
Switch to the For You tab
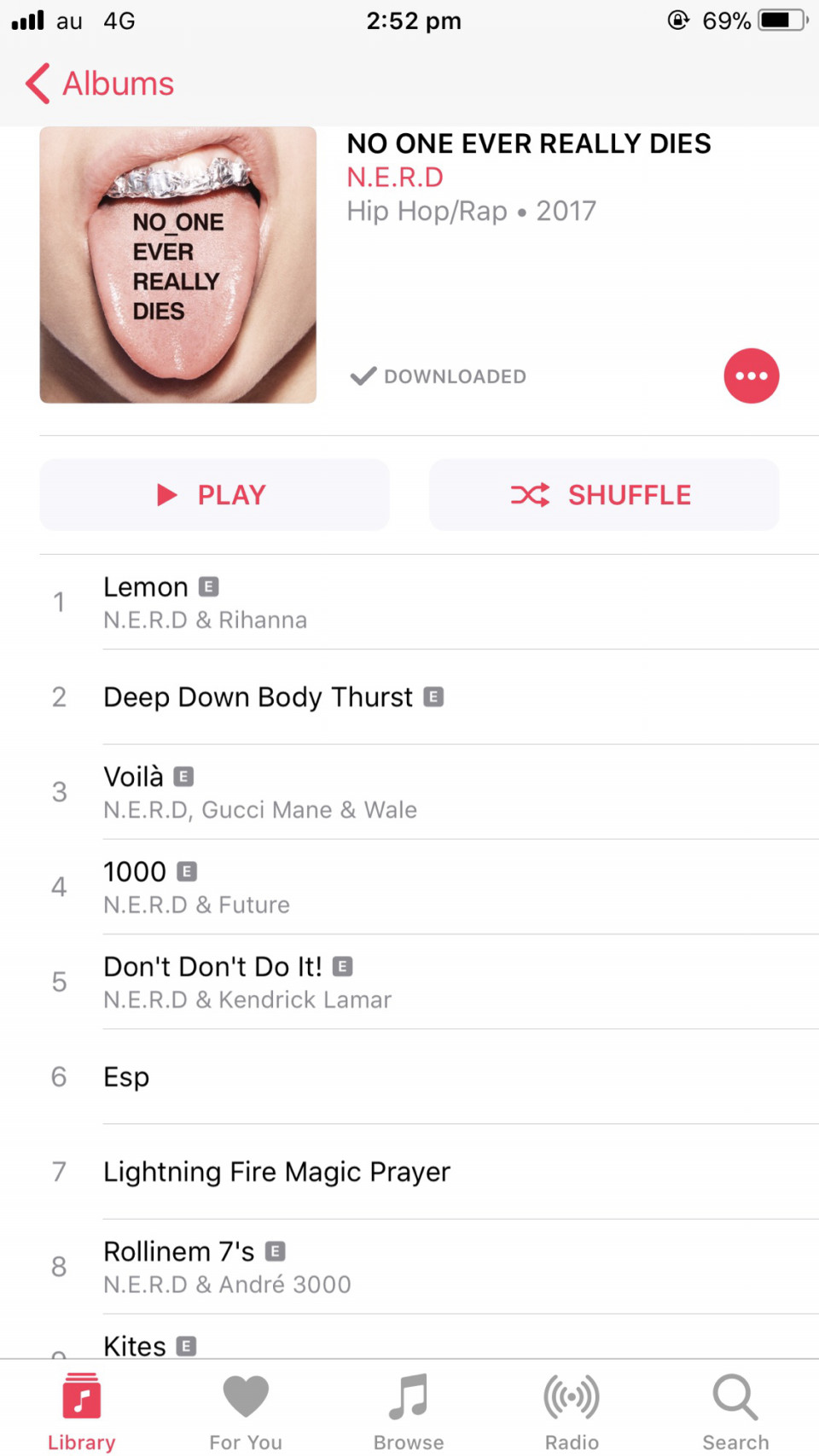[246, 1412]
